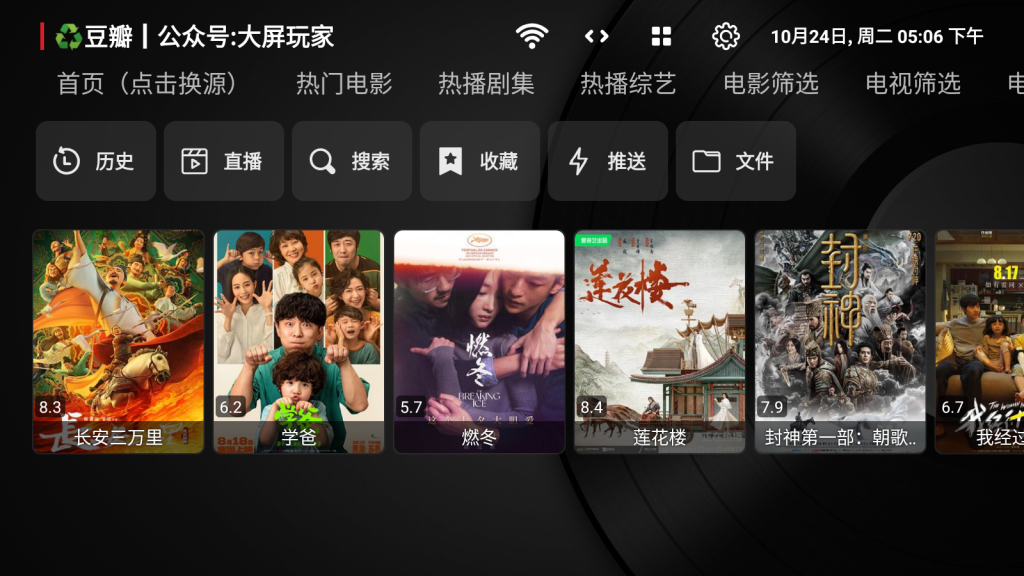Image resolution: width=1024 pixels, height=576 pixels.
Task: Open the 莲花楼 poster card
Action: click(x=660, y=341)
